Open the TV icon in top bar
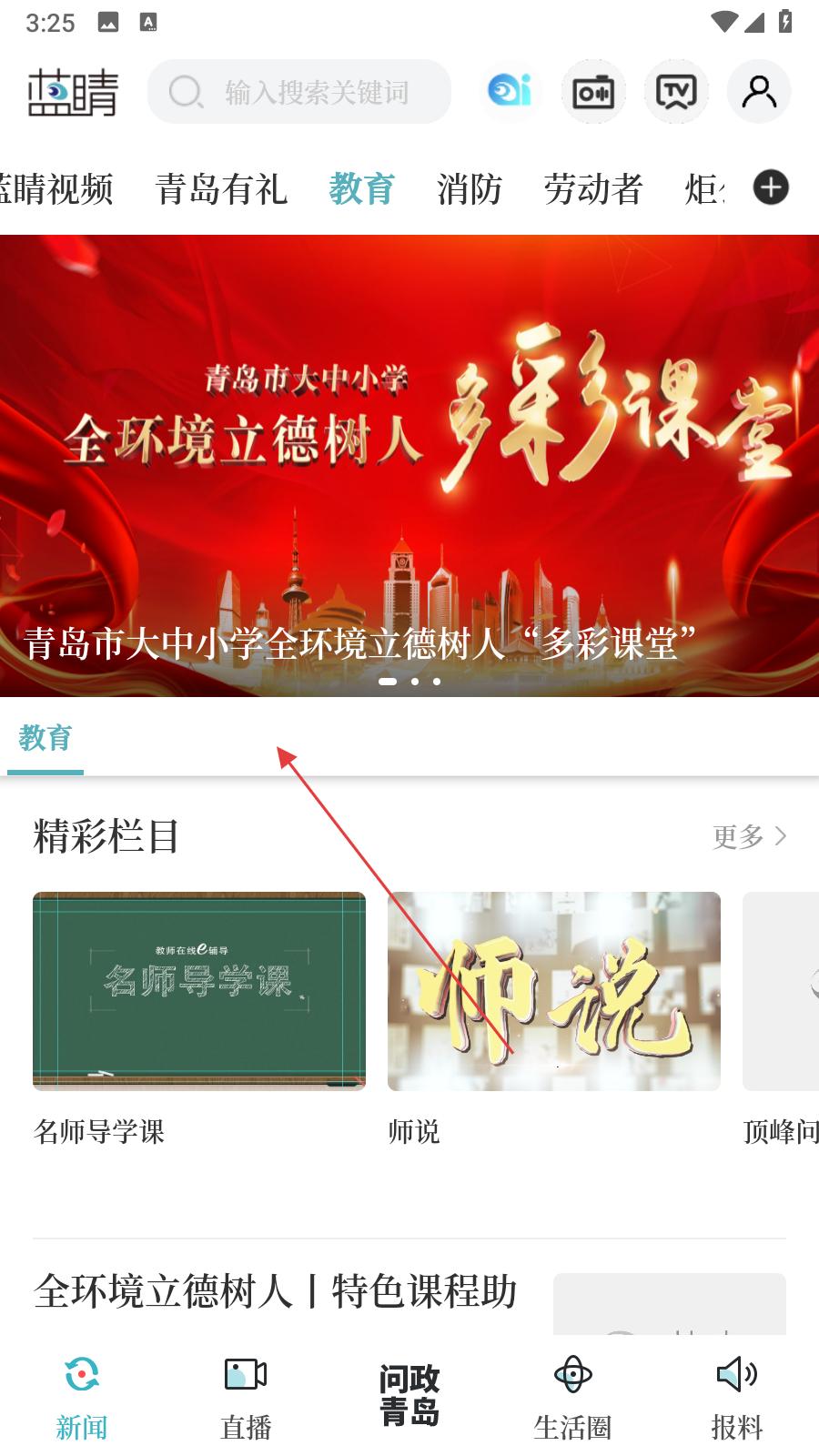The image size is (819, 1456). point(676,92)
